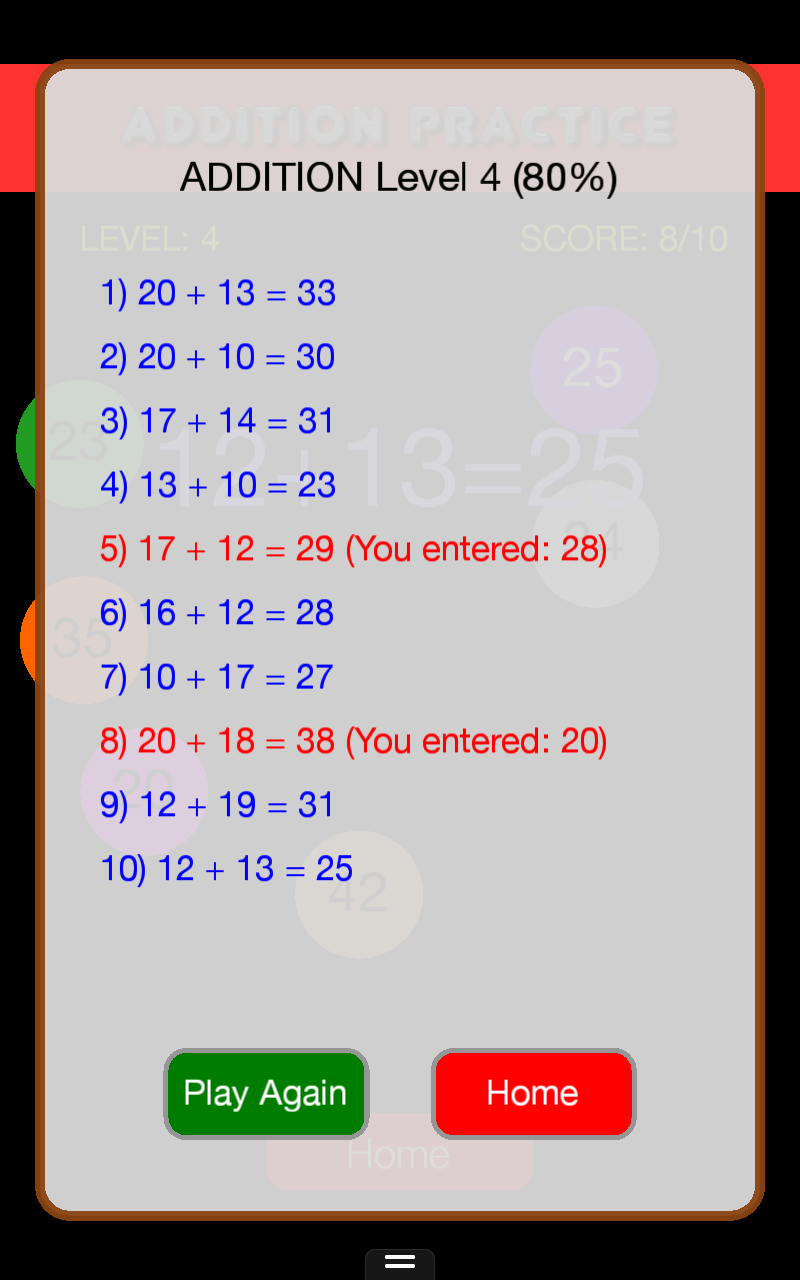Select question 10 equation 12 + 13
The image size is (800, 1280).
[227, 868]
